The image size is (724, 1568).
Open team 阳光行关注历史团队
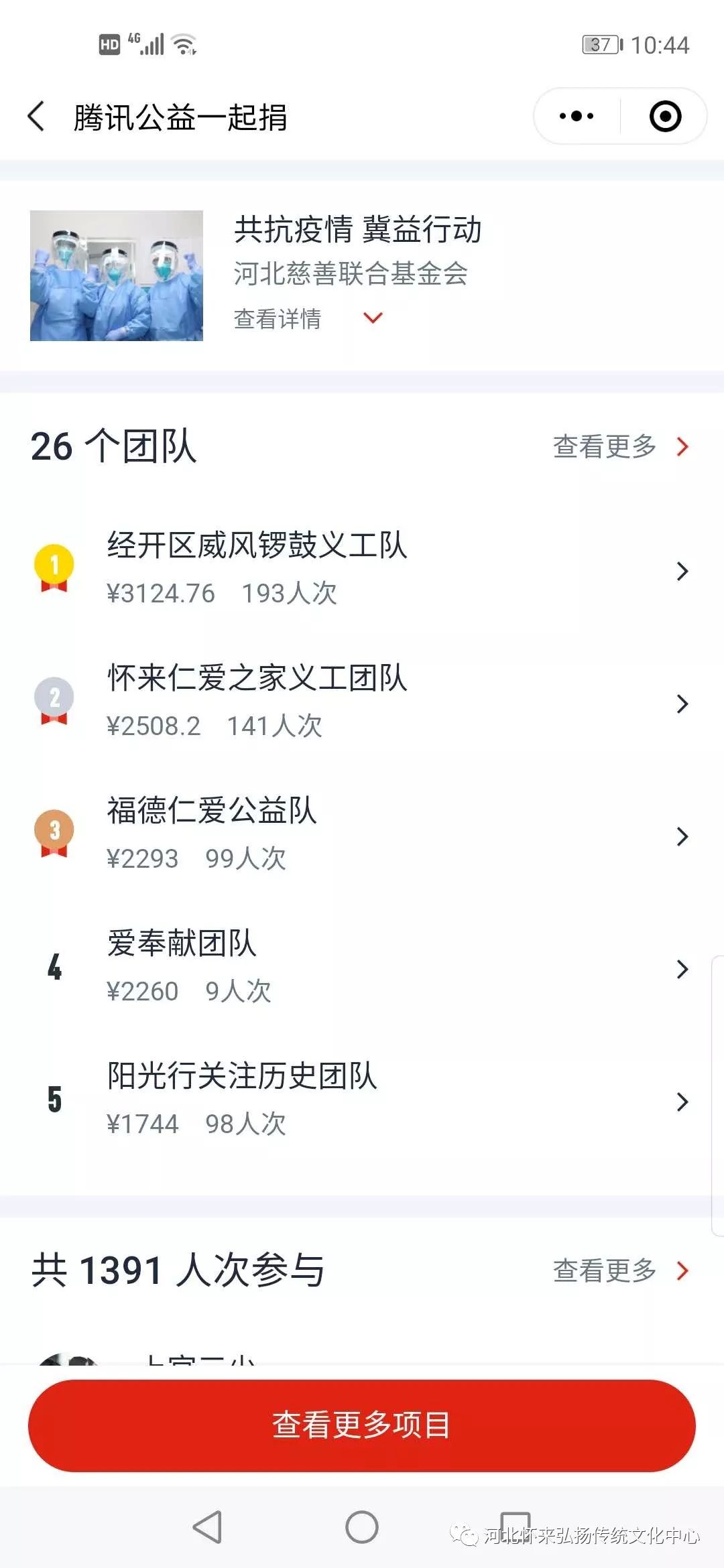point(362,1100)
